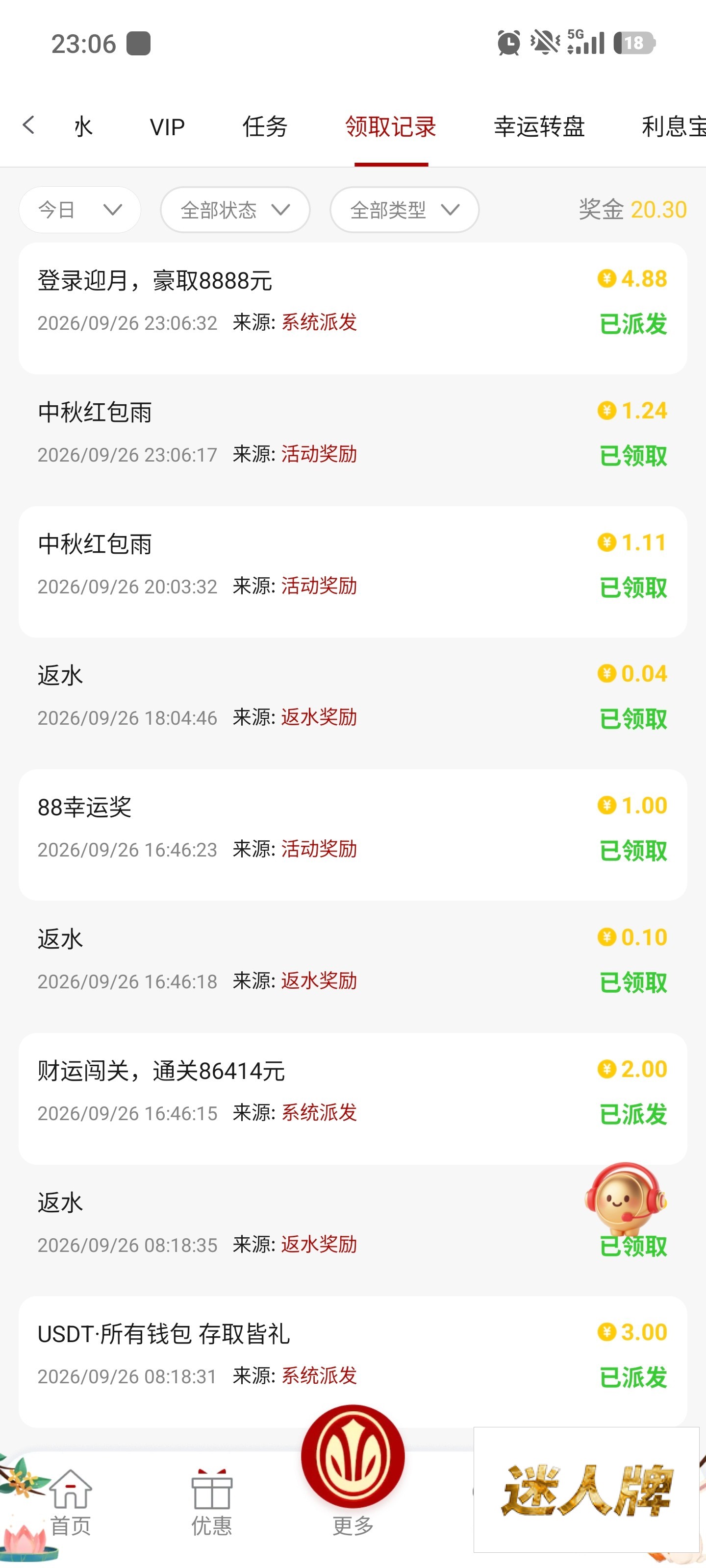Go back with the top-left arrow
706x1568 pixels.
click(x=28, y=125)
